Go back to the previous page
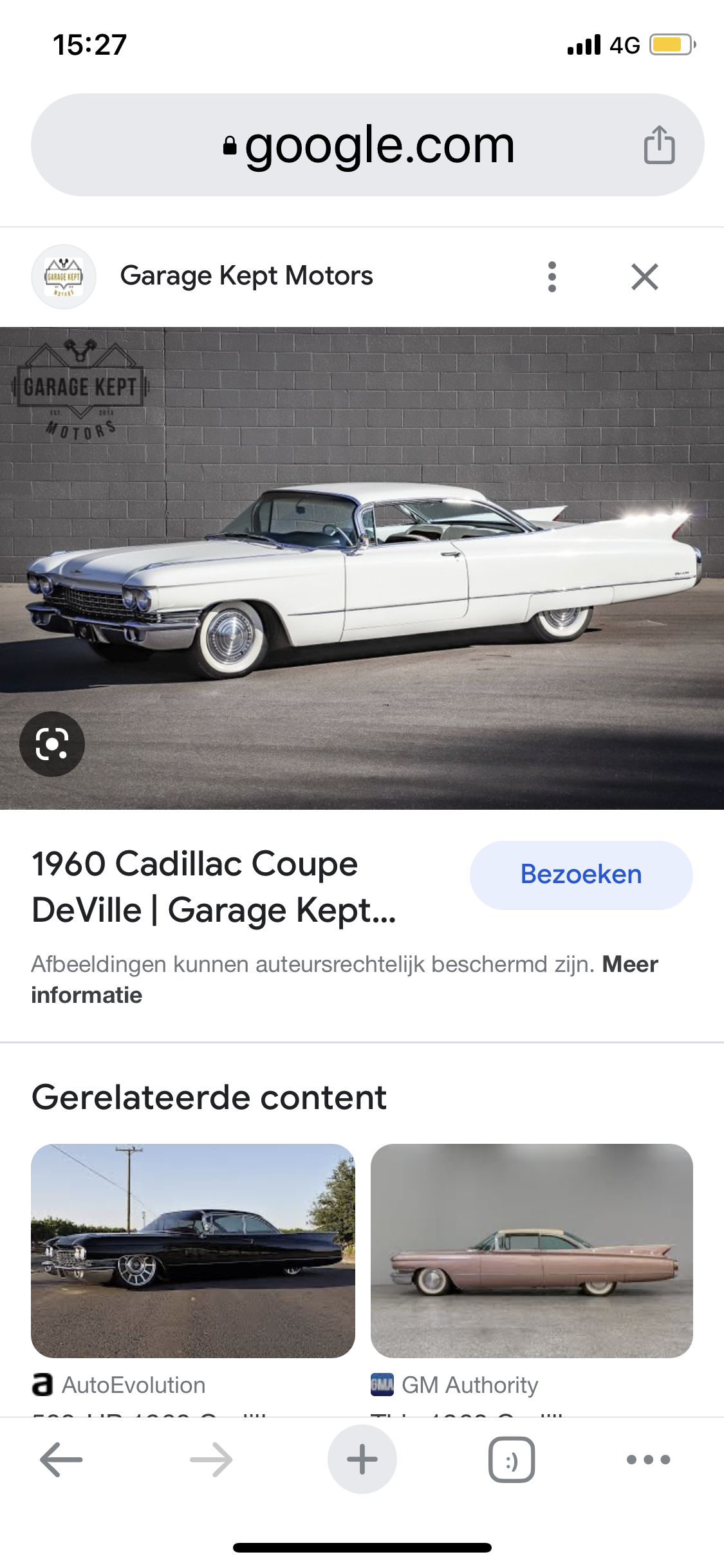The width and height of the screenshot is (724, 1568). click(x=62, y=1459)
